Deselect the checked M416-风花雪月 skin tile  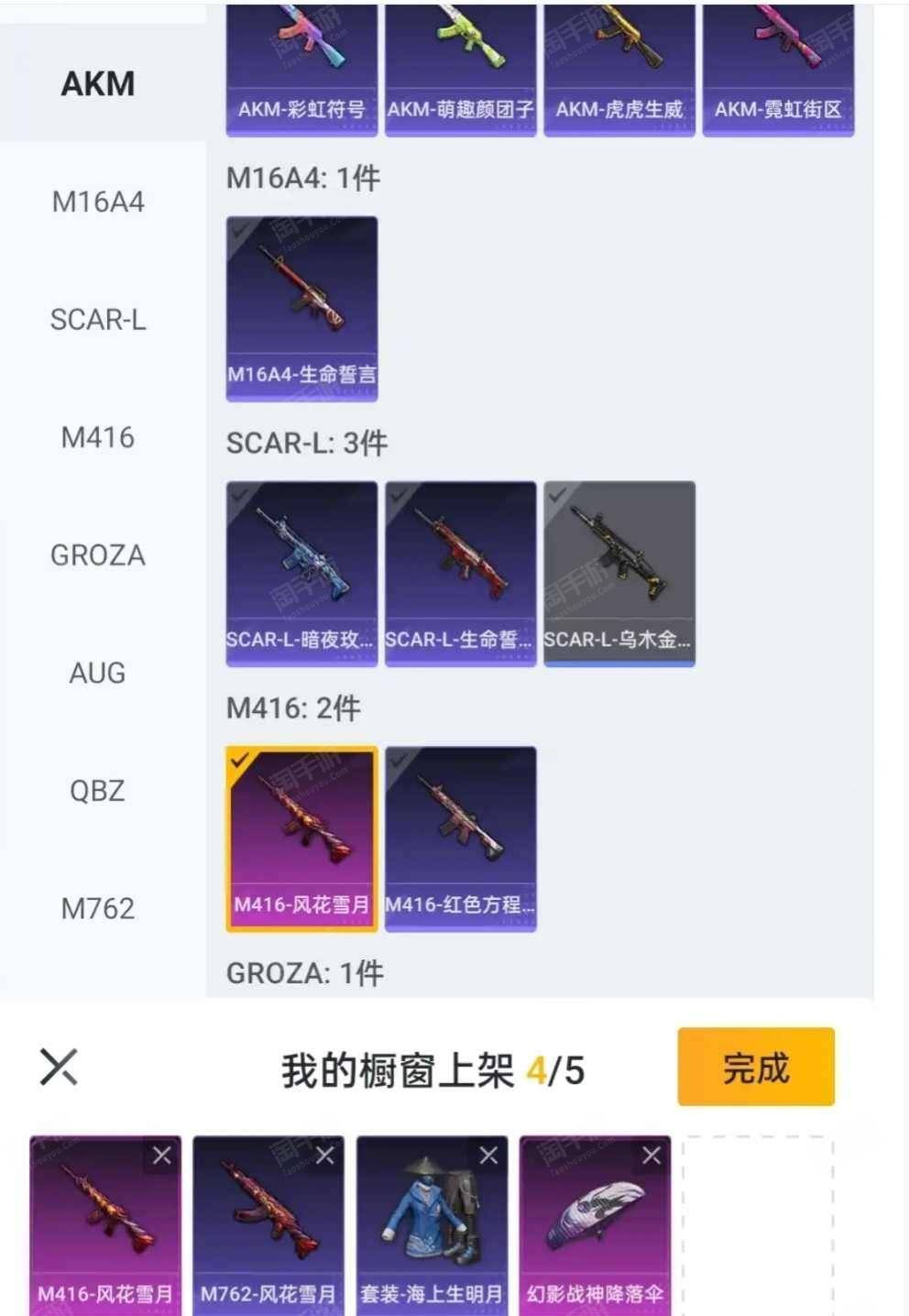(x=301, y=838)
